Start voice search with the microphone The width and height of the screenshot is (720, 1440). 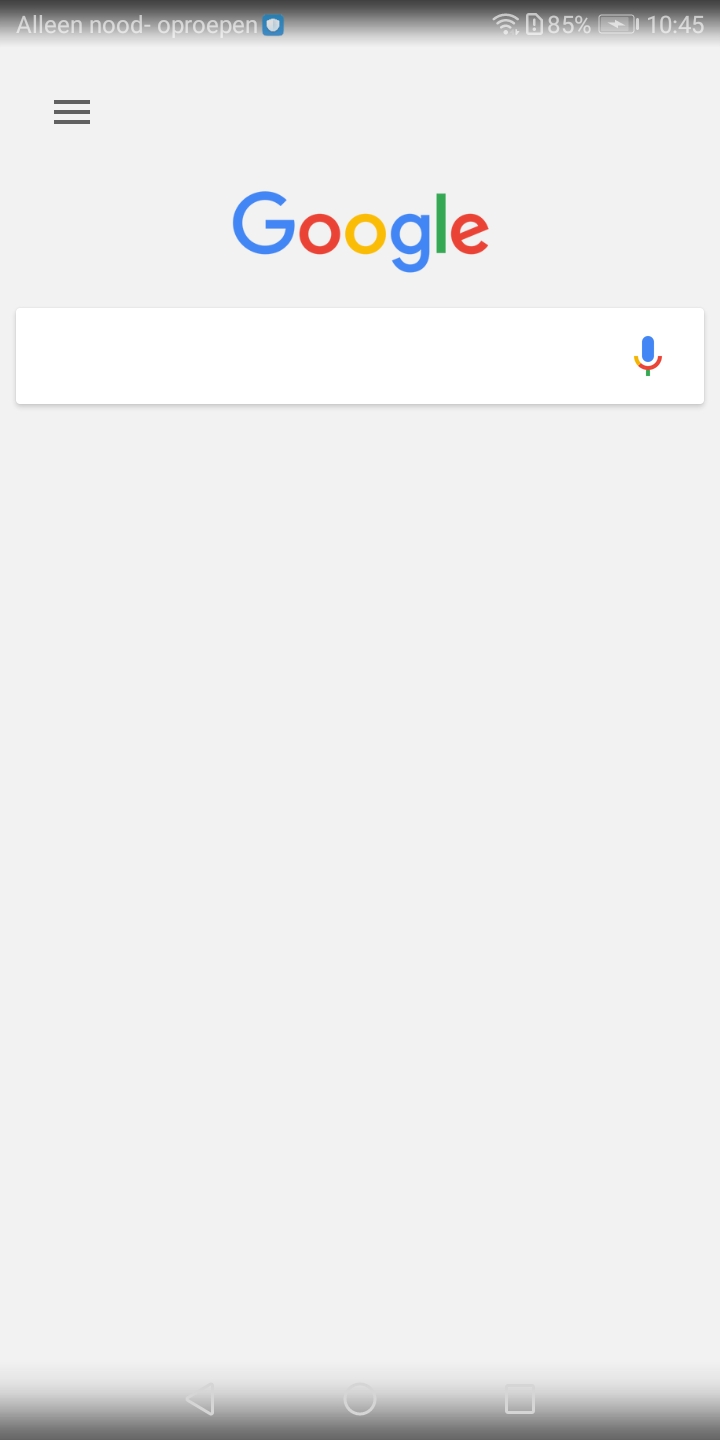(648, 356)
